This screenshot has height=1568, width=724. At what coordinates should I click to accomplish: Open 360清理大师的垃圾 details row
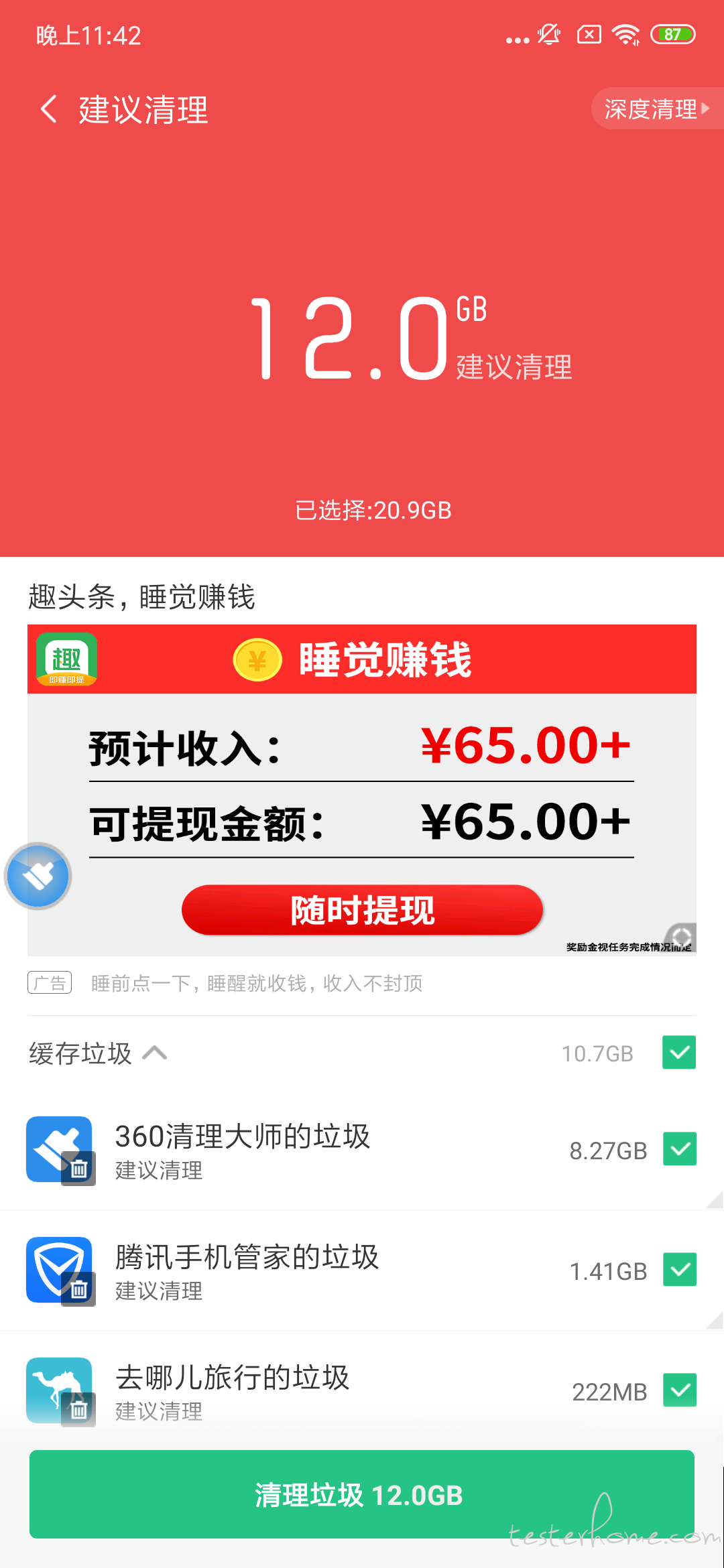point(302,1150)
